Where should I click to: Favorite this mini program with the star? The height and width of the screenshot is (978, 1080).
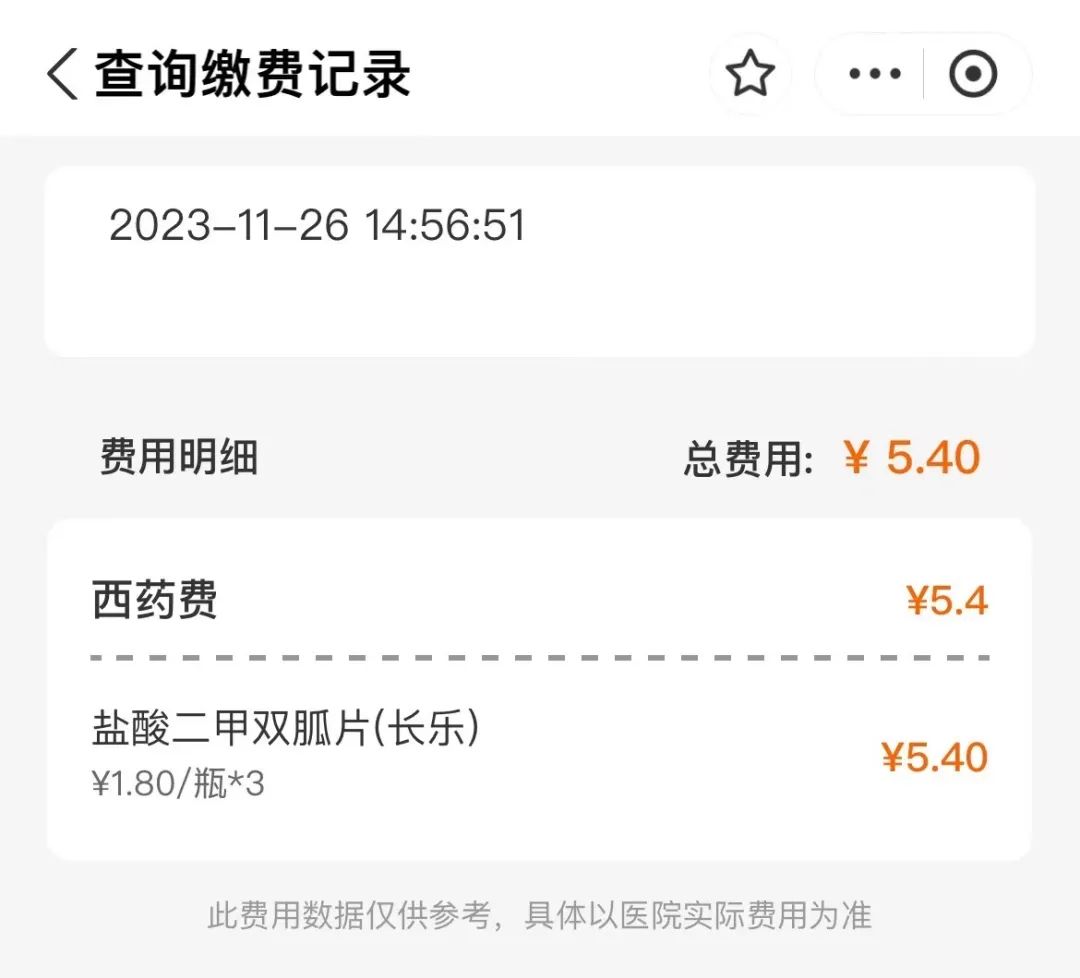(750, 74)
